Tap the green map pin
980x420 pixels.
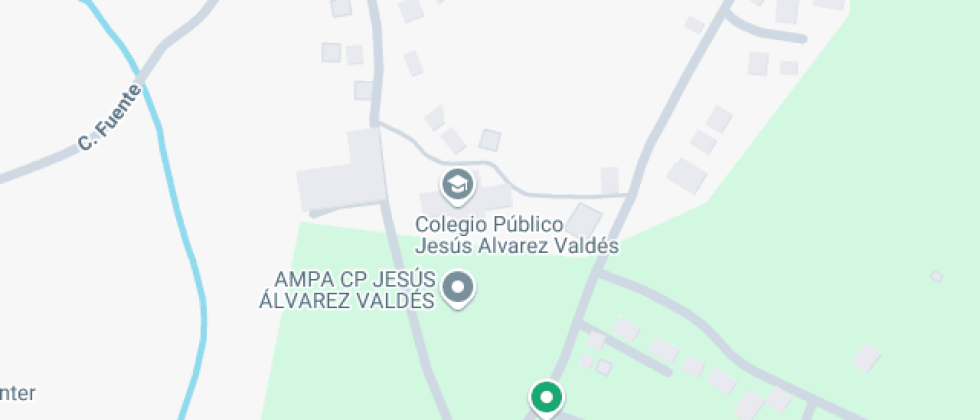tap(546, 398)
